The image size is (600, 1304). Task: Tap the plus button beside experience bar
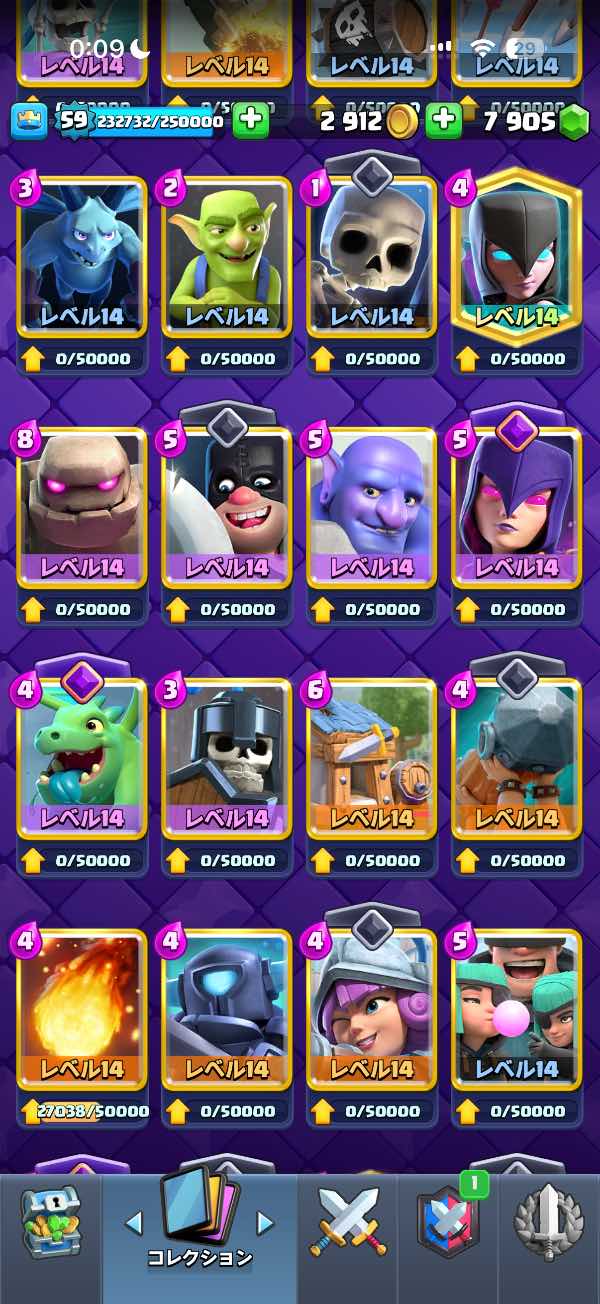pyautogui.click(x=251, y=121)
